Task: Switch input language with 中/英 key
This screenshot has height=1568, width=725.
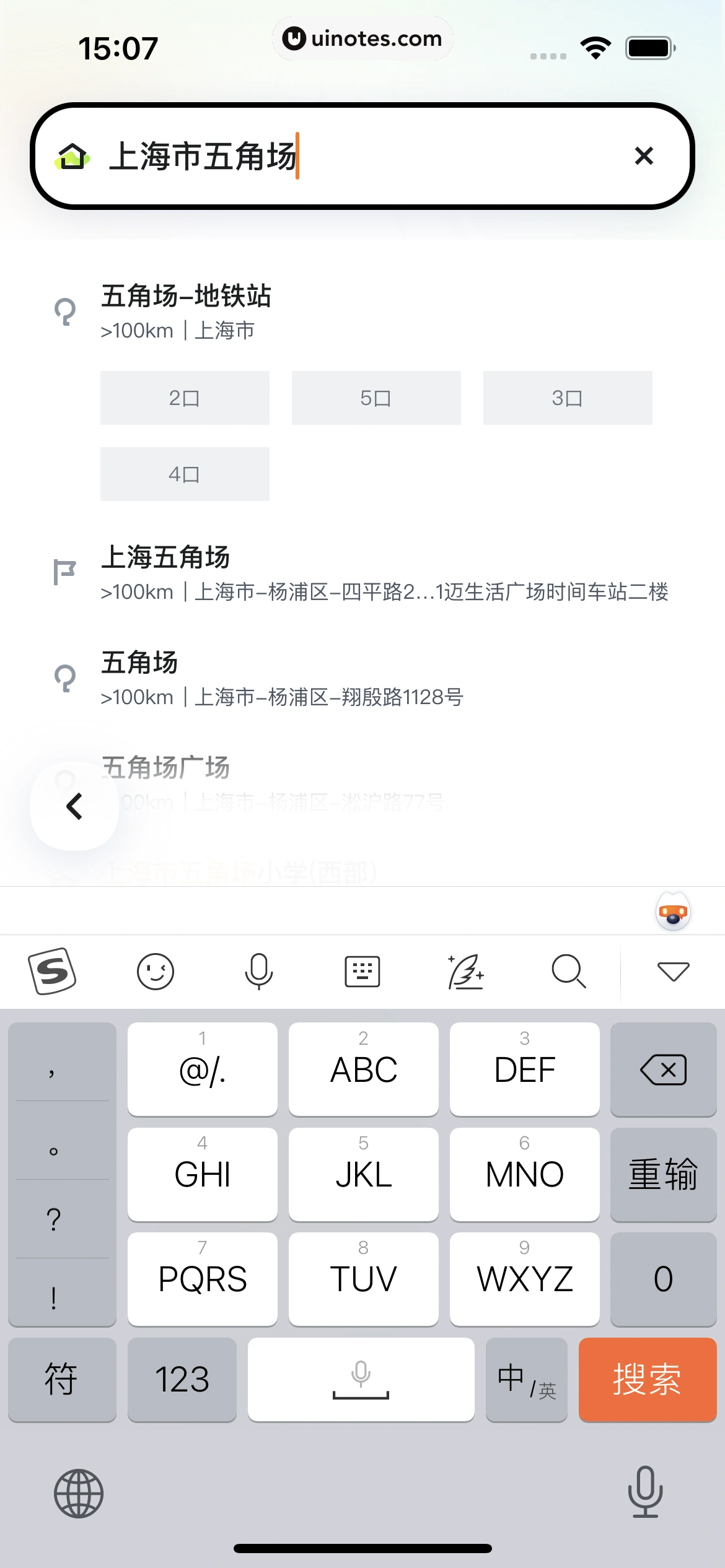Action: point(526,1379)
